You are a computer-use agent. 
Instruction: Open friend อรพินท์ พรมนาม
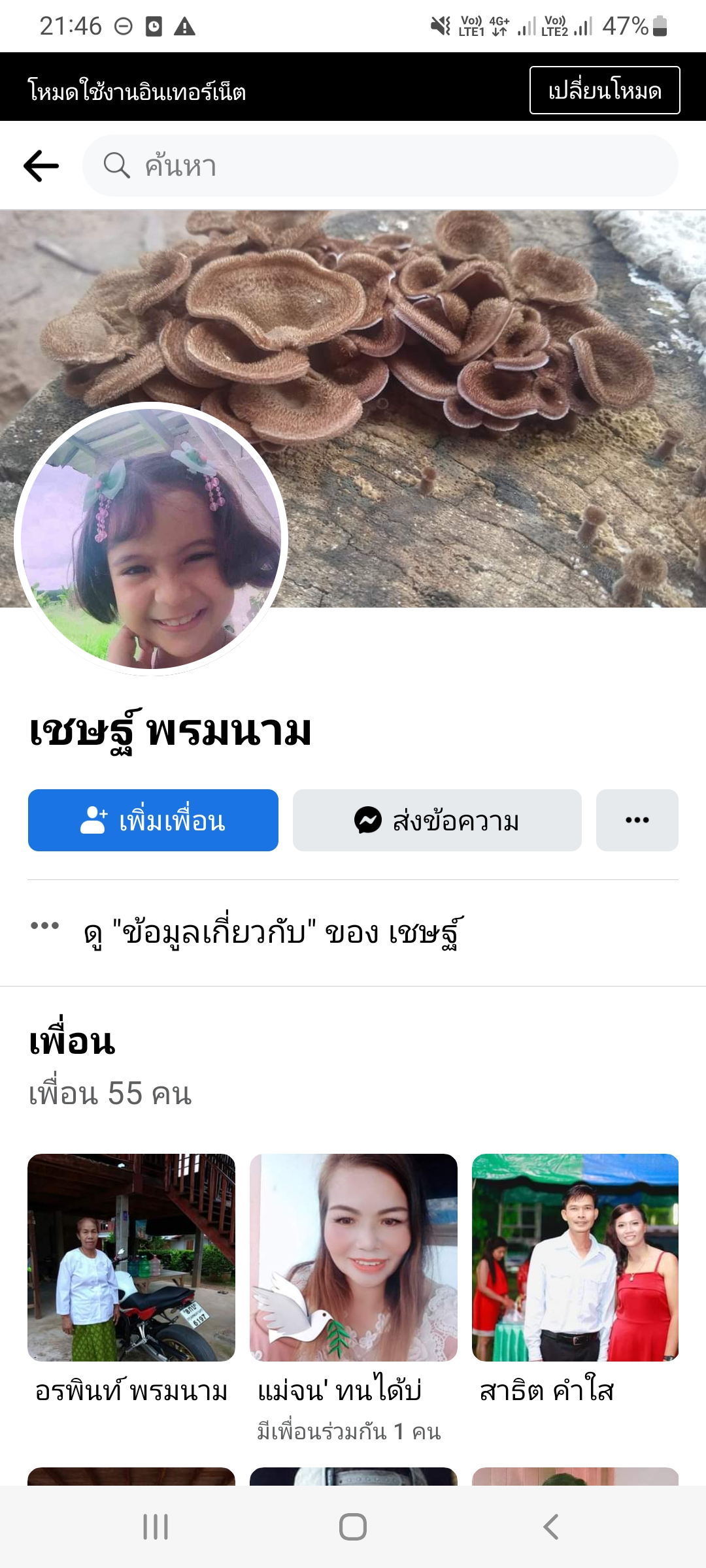point(131,1258)
